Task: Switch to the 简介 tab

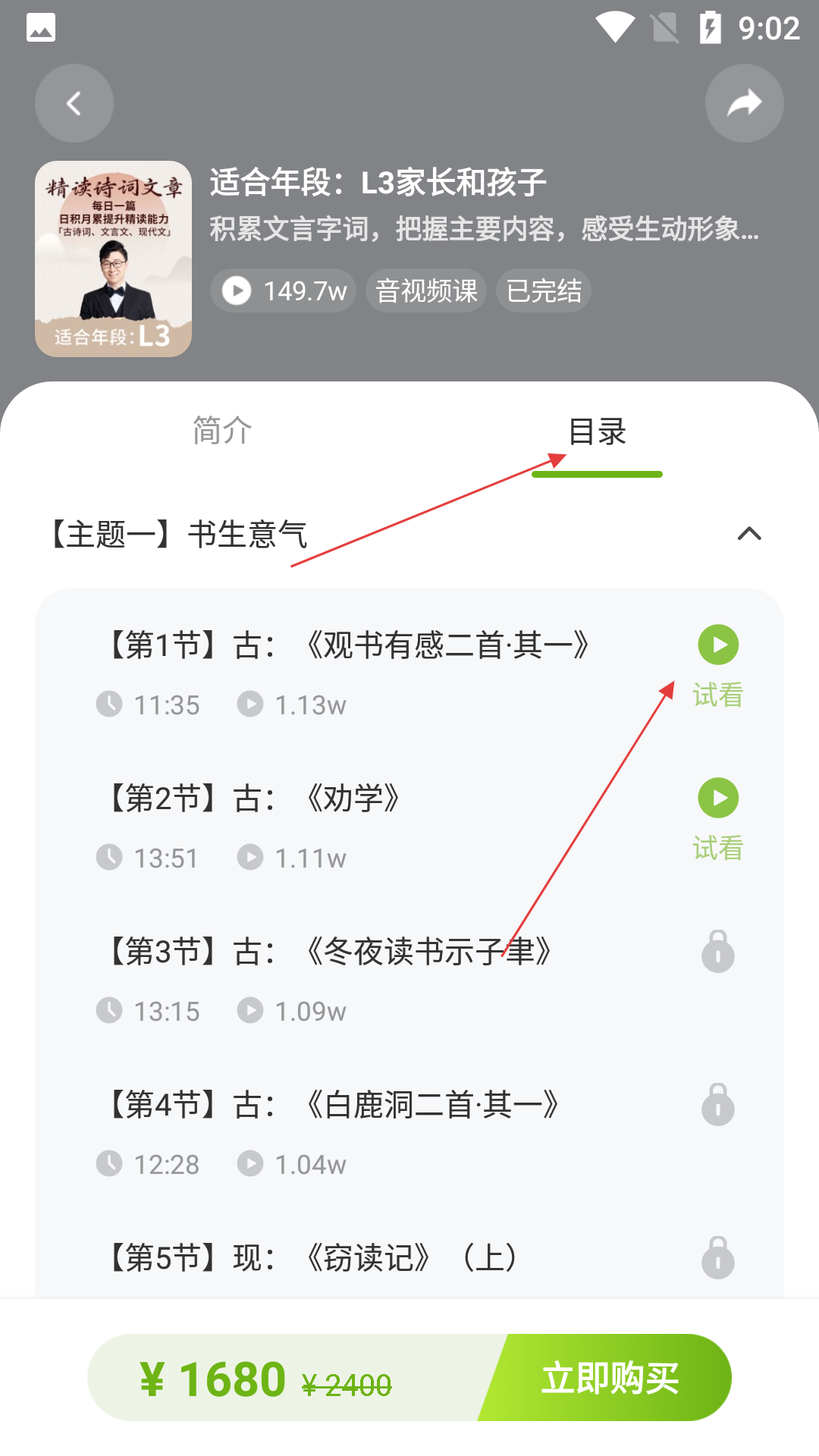Action: (221, 431)
